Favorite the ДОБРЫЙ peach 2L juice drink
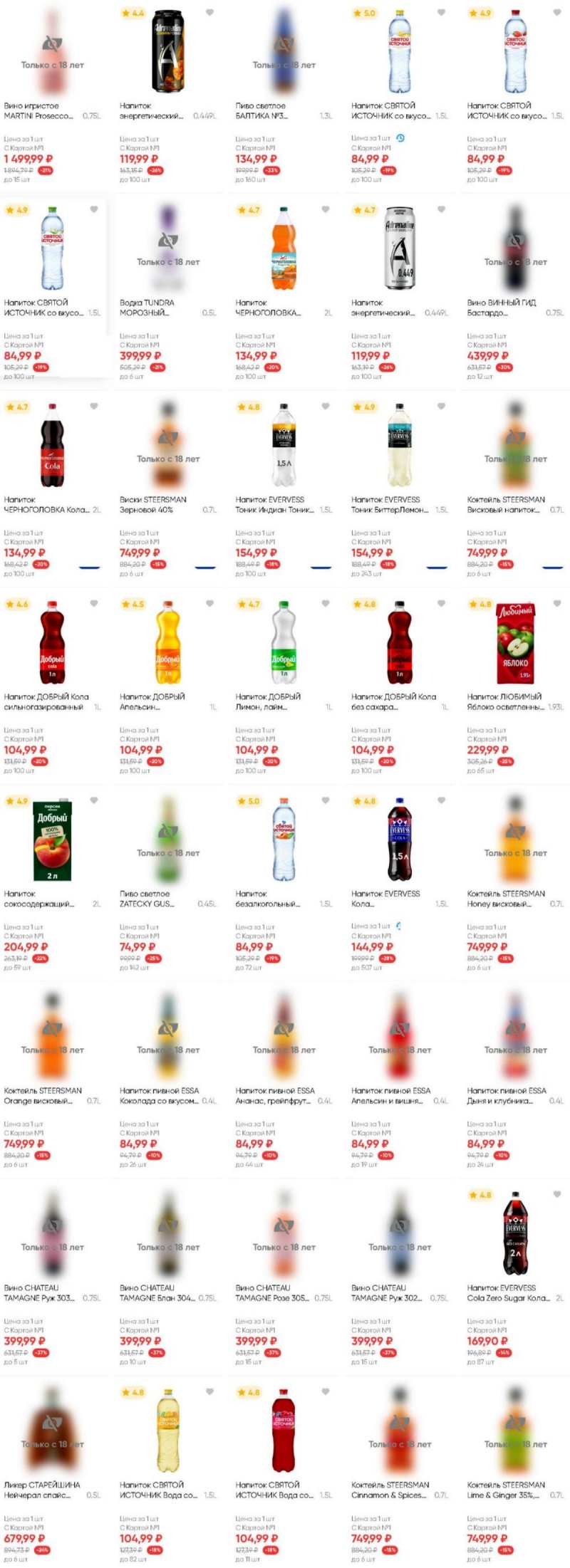 [x=94, y=801]
